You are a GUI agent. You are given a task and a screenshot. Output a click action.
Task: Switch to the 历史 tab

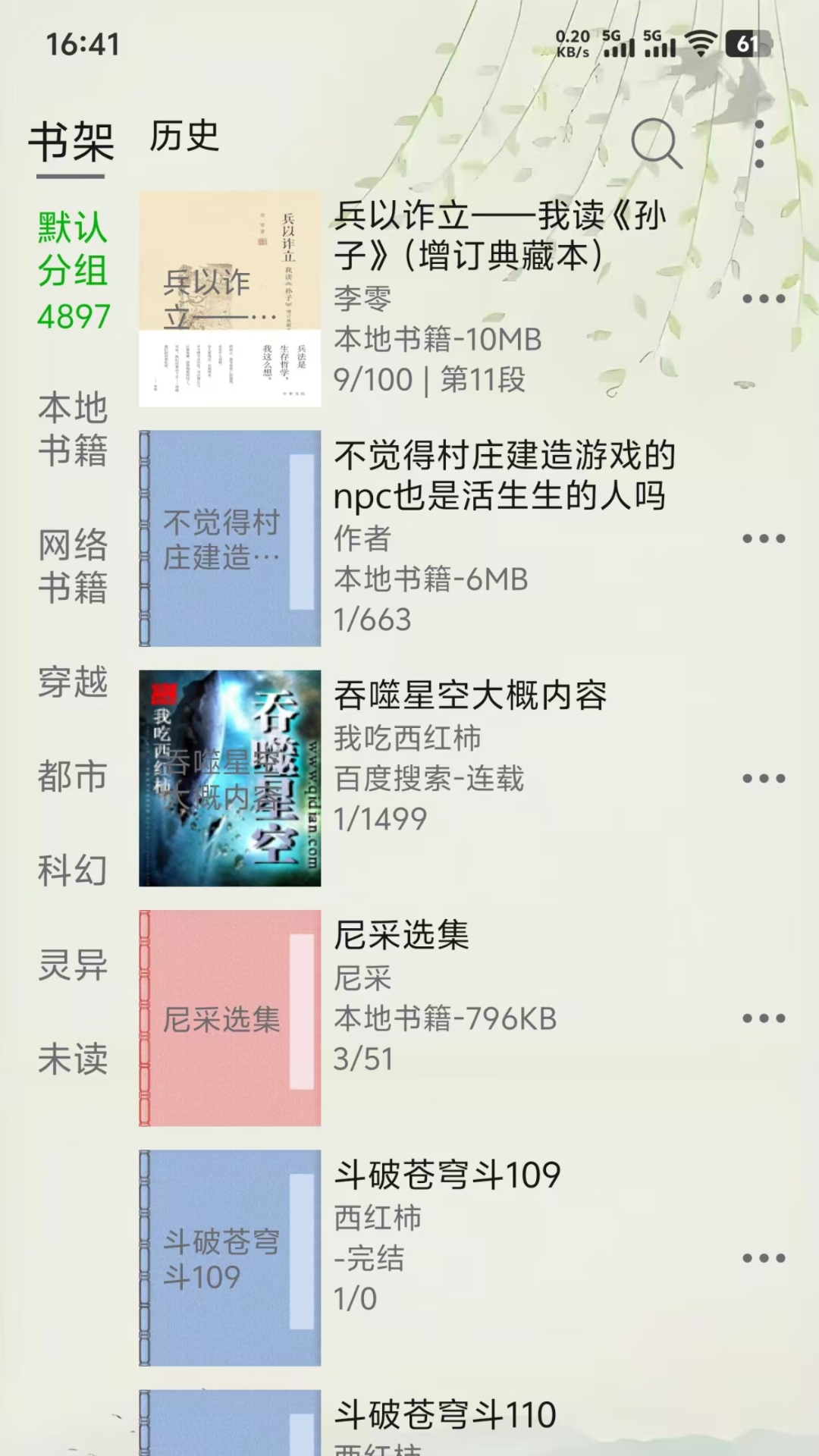(184, 137)
